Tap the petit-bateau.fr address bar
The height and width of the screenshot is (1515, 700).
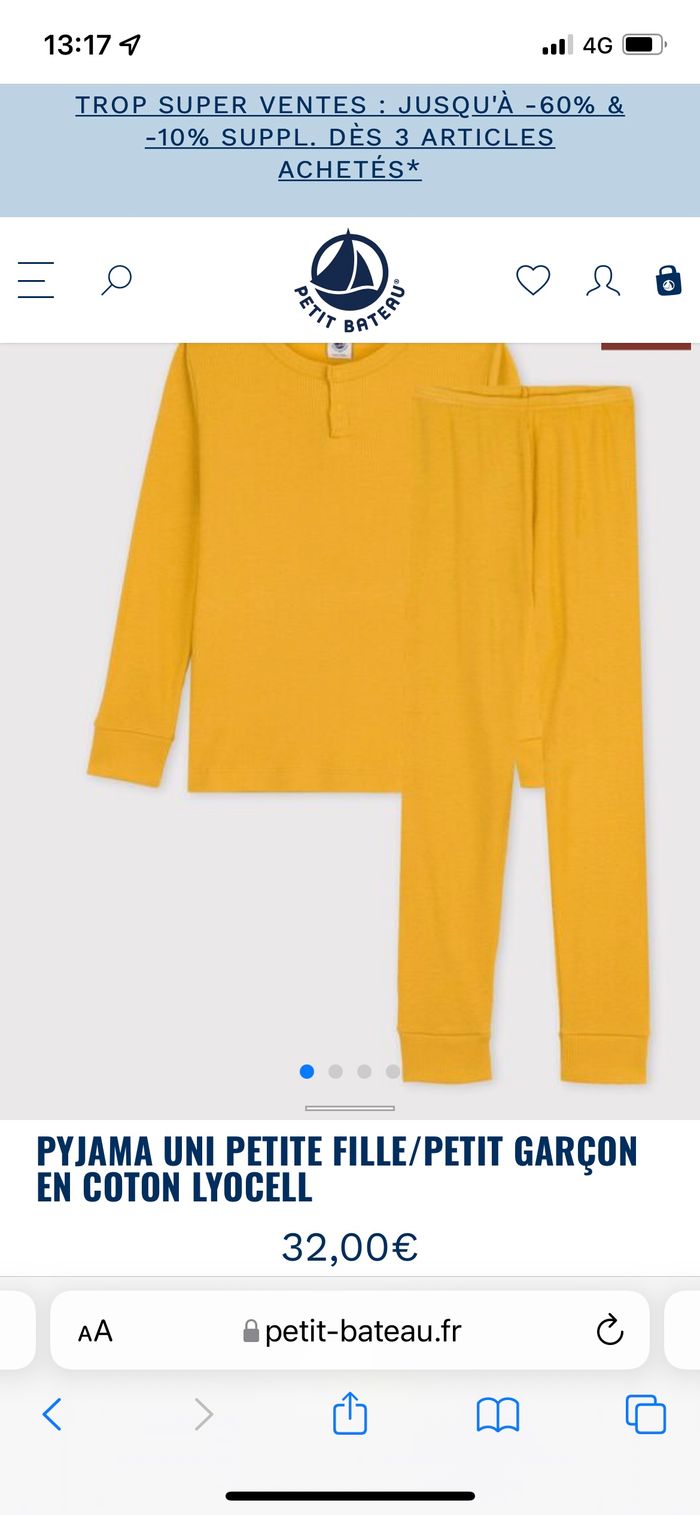pyautogui.click(x=352, y=1331)
